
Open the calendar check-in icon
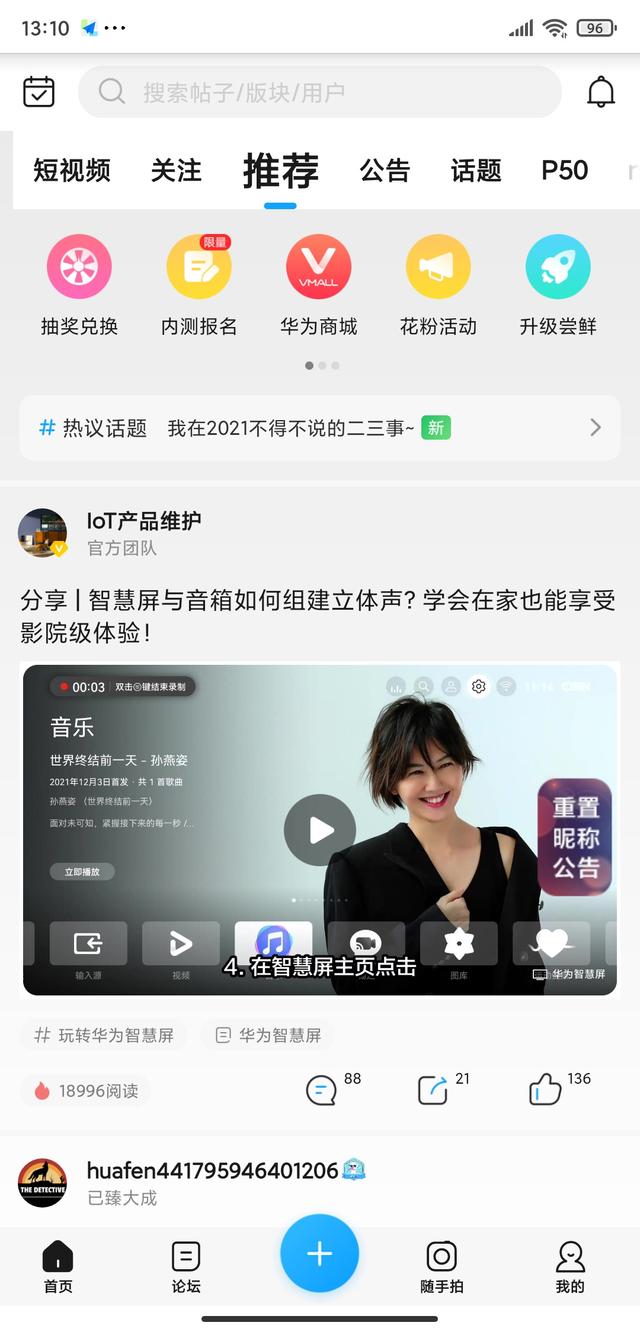pyautogui.click(x=38, y=92)
